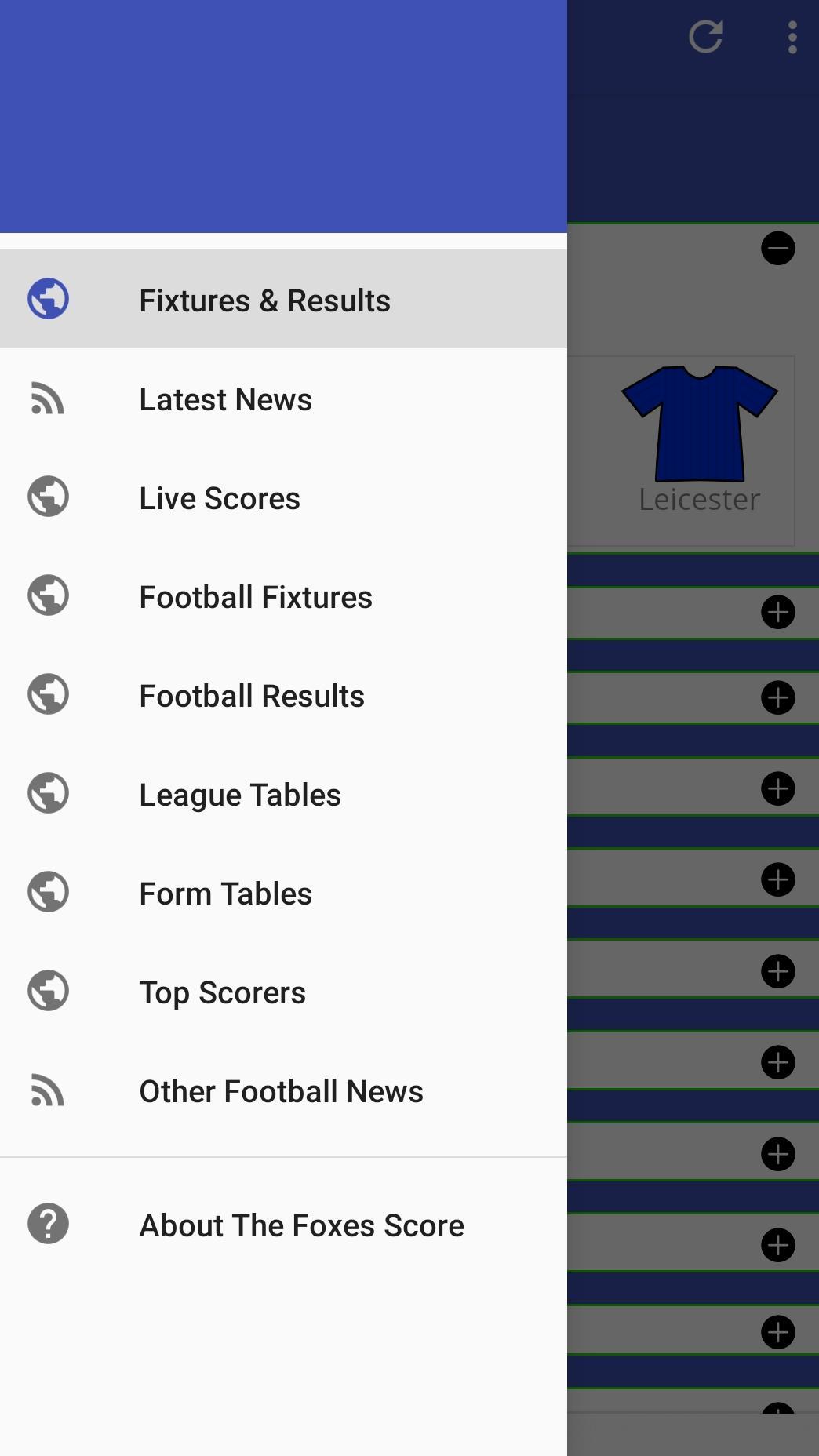Tap the refresh icon in the top bar
Viewport: 819px width, 1456px height.
(705, 35)
